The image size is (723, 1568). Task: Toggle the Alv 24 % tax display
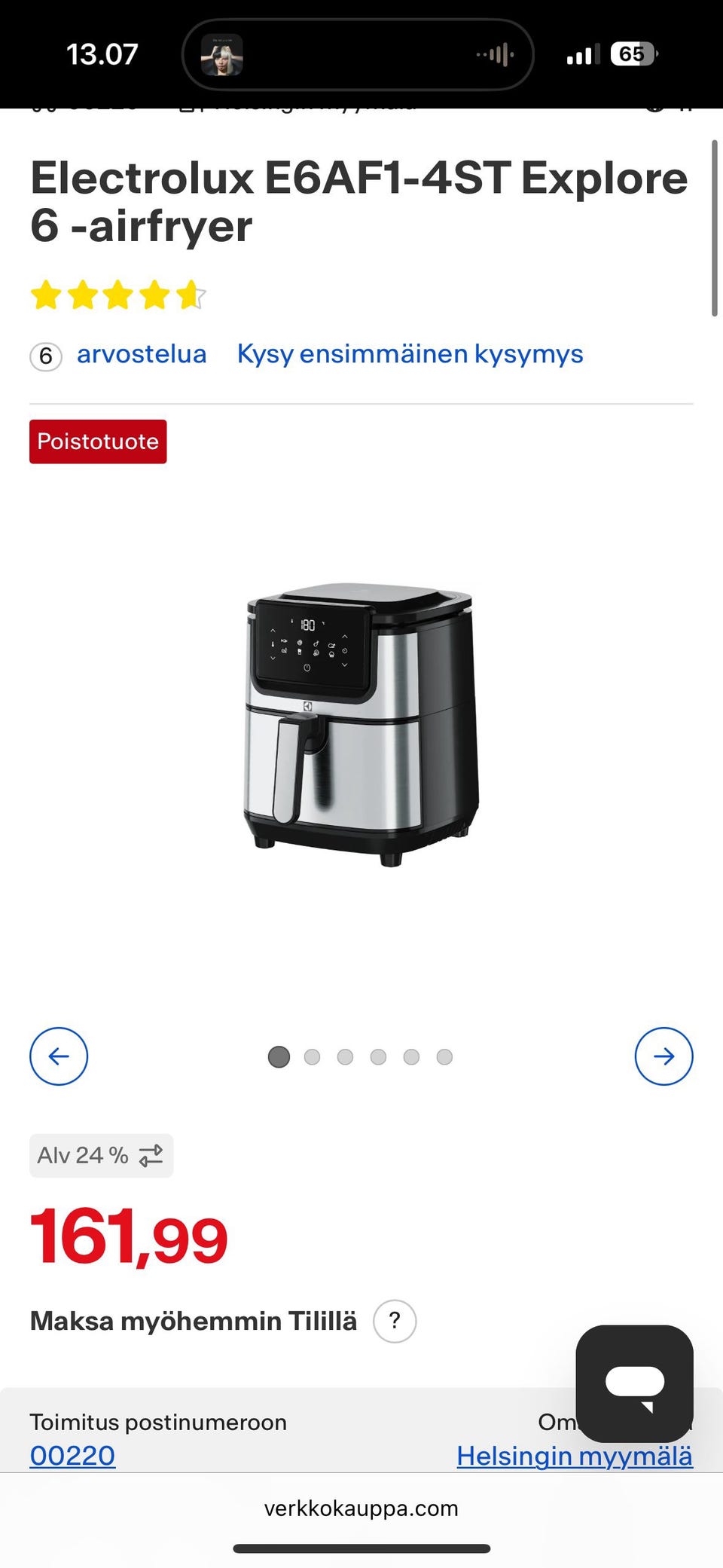coord(102,1155)
